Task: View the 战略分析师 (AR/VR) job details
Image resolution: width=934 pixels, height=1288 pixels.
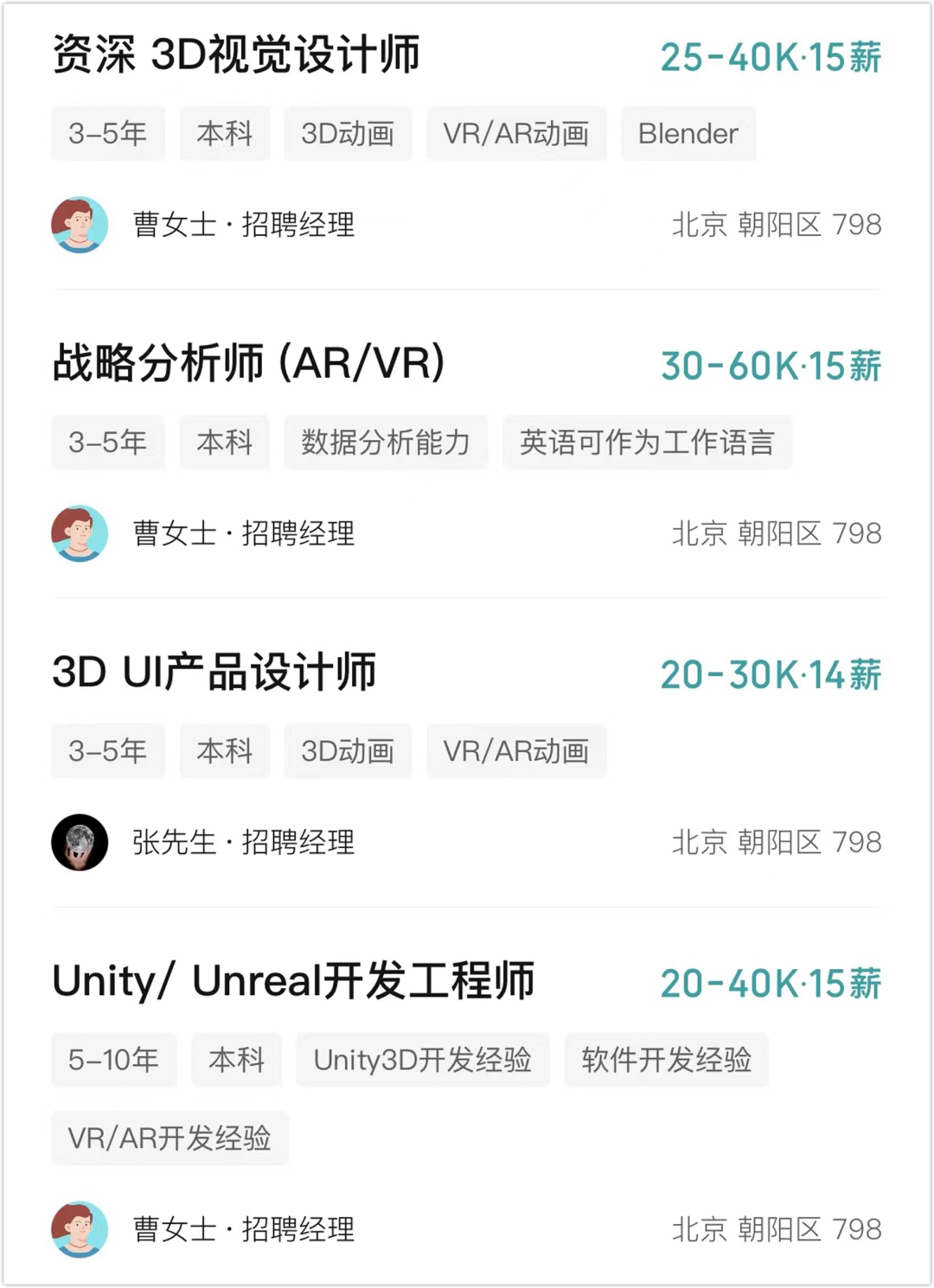Action: click(x=249, y=364)
